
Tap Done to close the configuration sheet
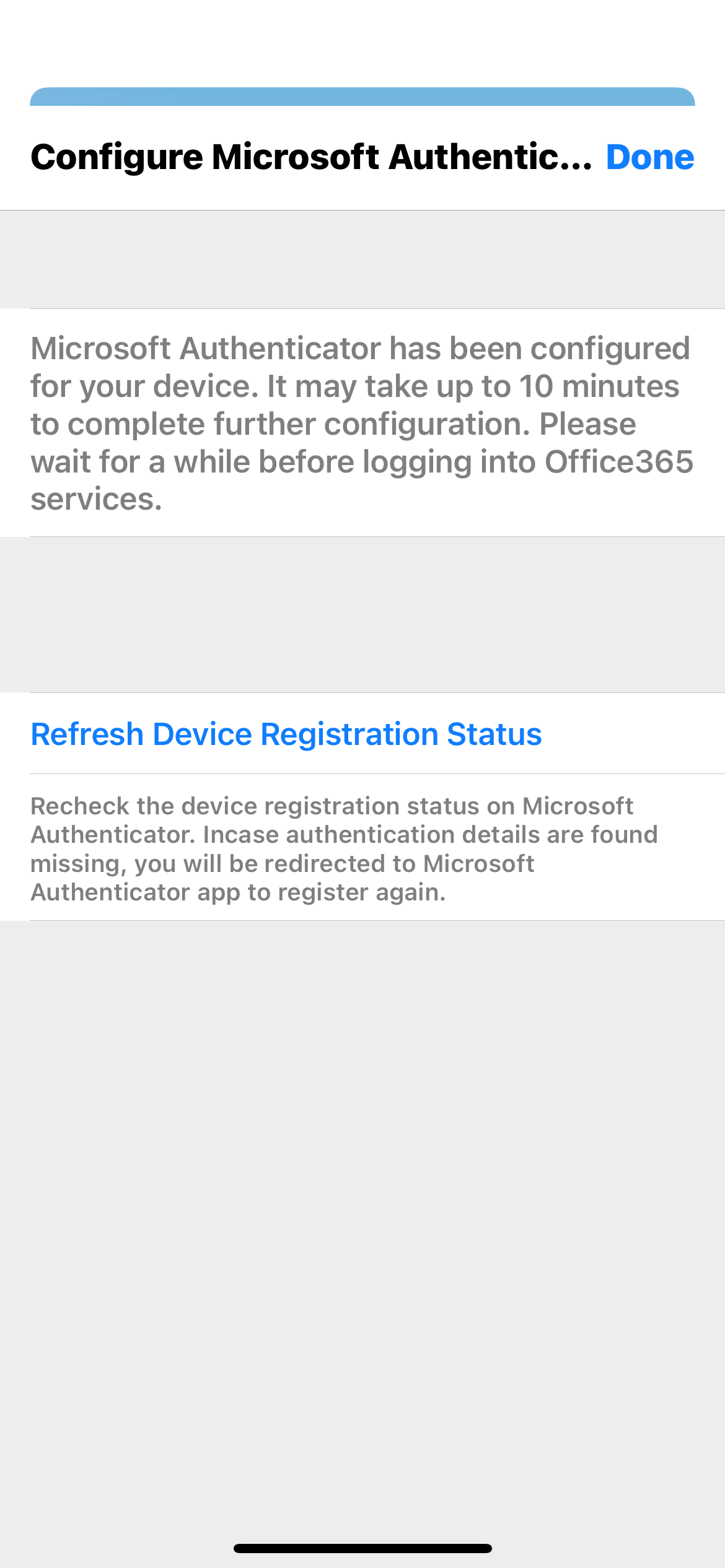click(x=649, y=157)
